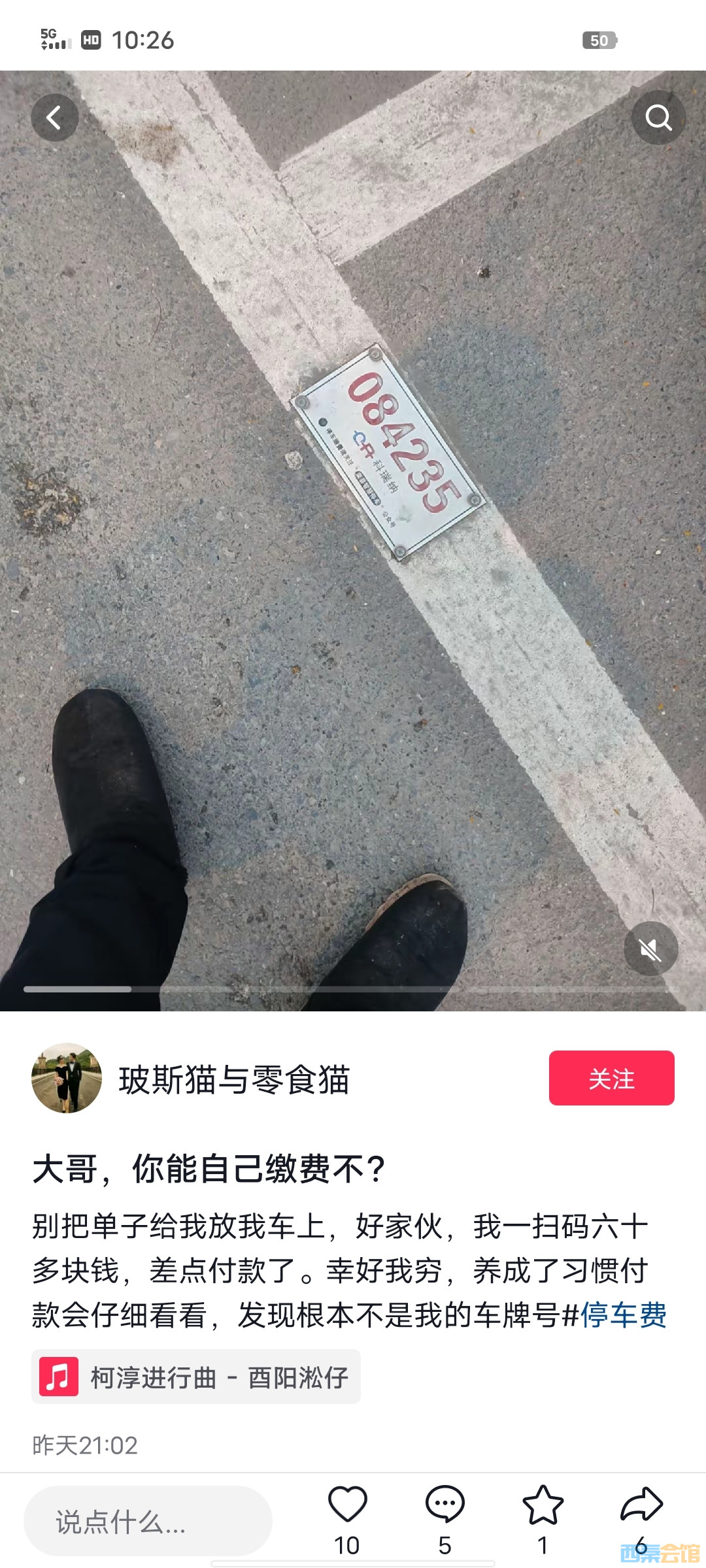Open search via the magnifier icon
Image resolution: width=706 pixels, height=1568 pixels.
658,118
